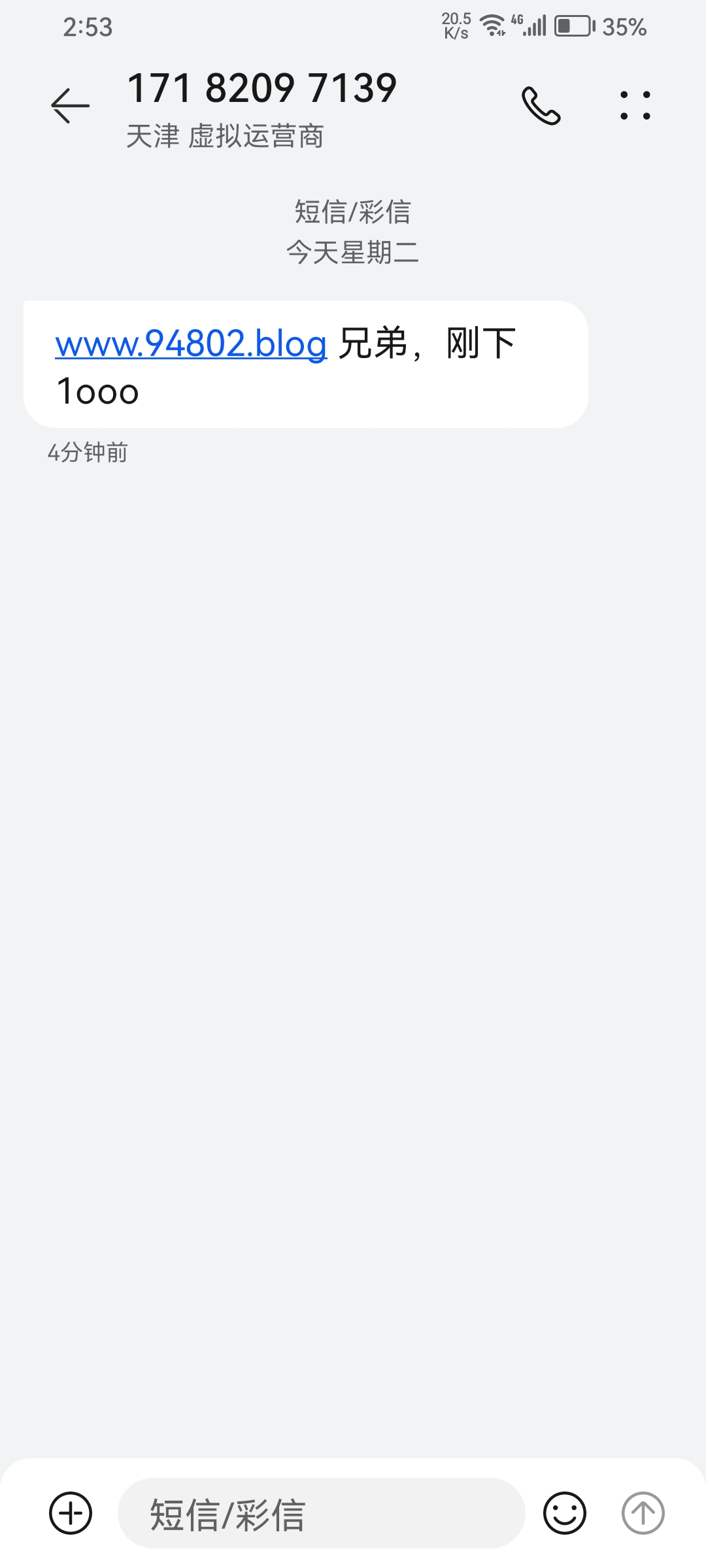The width and height of the screenshot is (706, 1568).
Task: Tap the plus attachment icon
Action: 71,1512
